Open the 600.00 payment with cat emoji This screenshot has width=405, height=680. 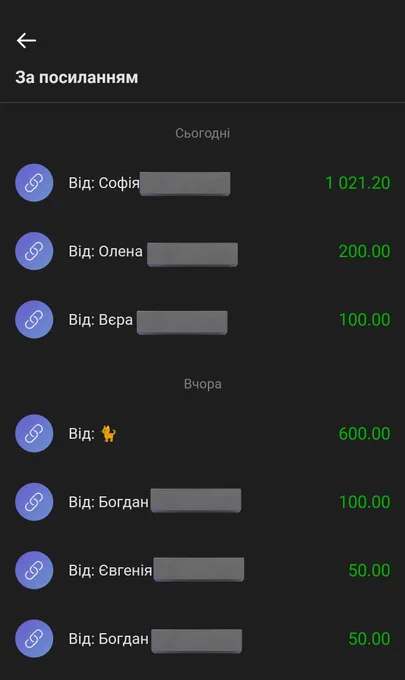[x=202, y=433]
